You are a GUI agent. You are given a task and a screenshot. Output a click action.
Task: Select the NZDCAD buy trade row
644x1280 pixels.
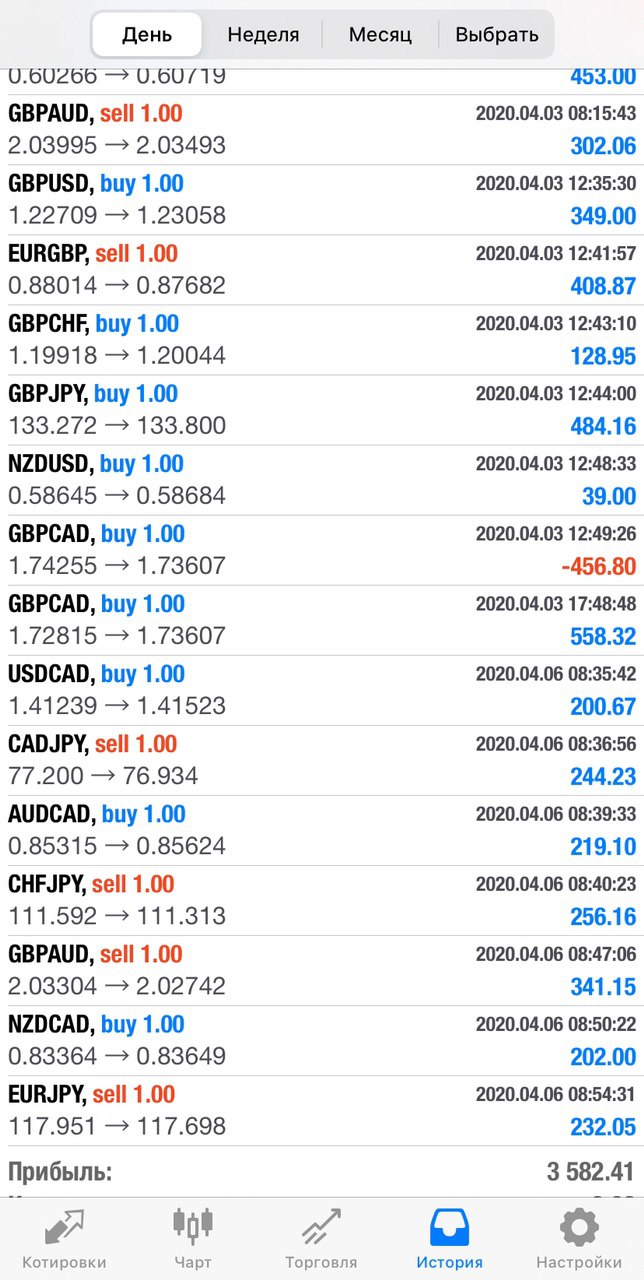[x=322, y=1040]
